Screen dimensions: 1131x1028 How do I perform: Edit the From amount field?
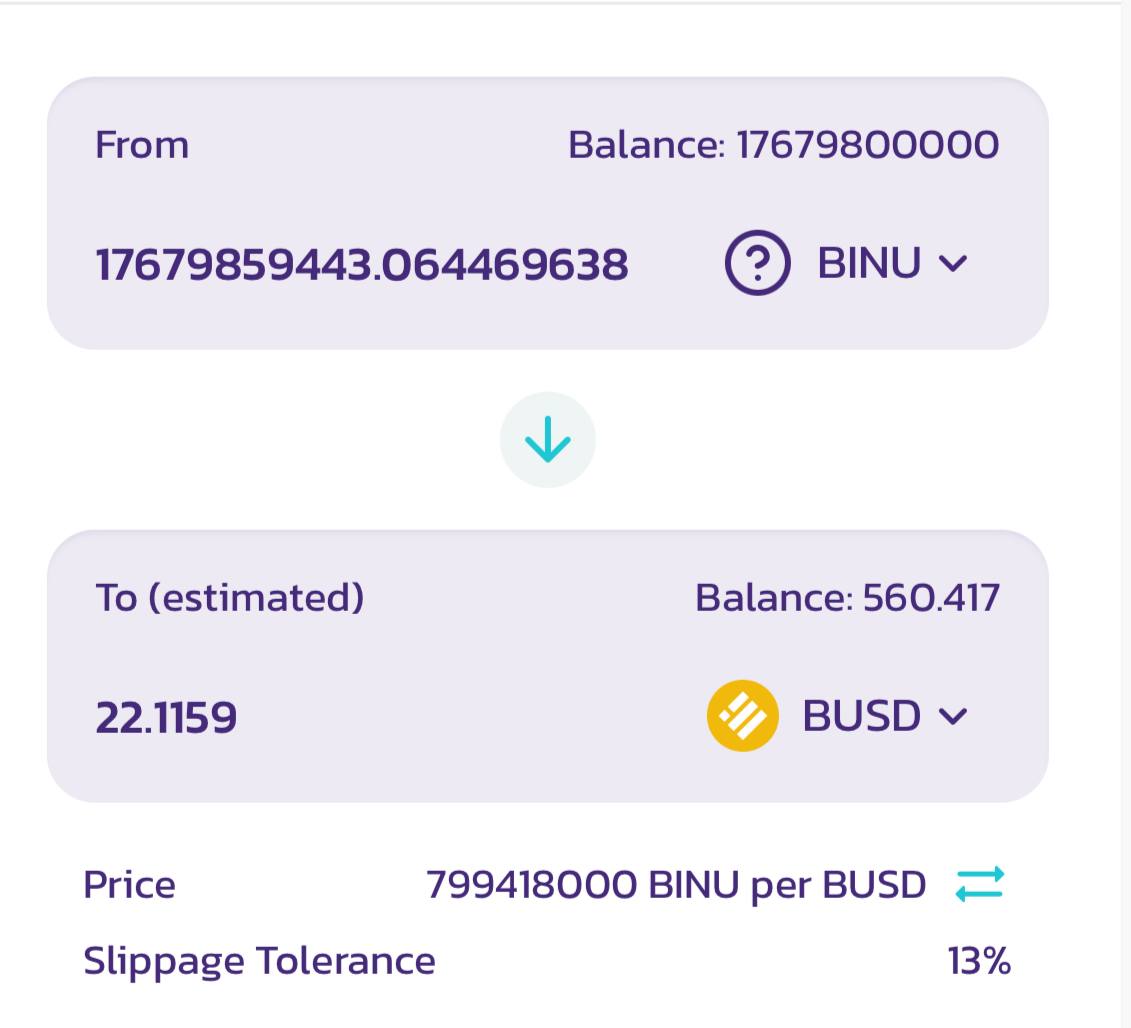click(x=362, y=264)
